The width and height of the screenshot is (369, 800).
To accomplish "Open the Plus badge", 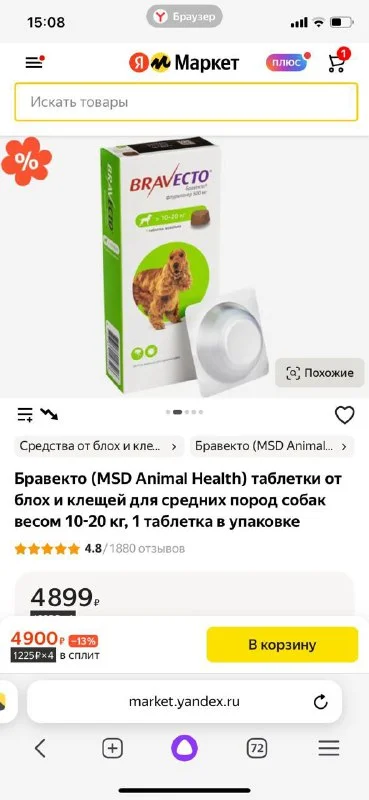I will (x=287, y=62).
